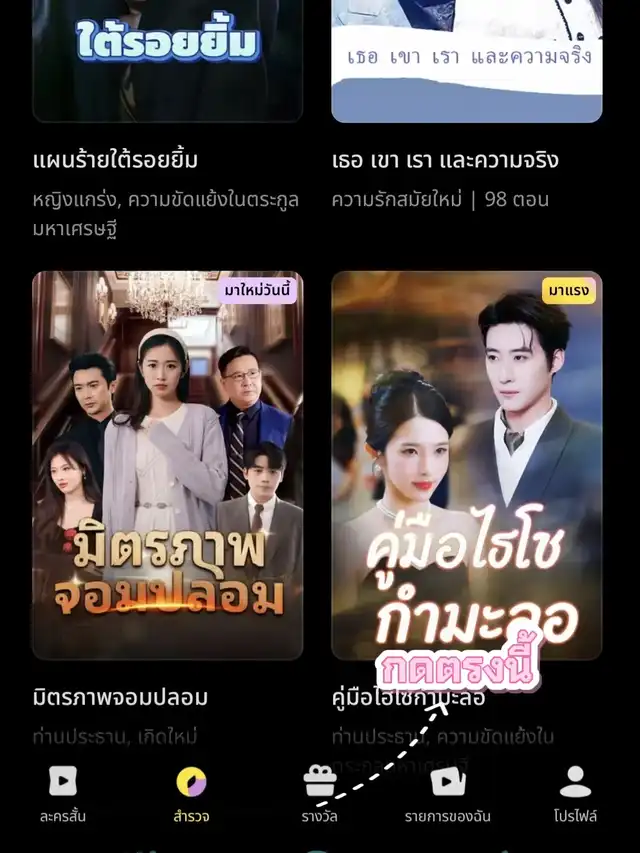
Task: Switch to the รายการของฉัน tab
Action: [447, 794]
